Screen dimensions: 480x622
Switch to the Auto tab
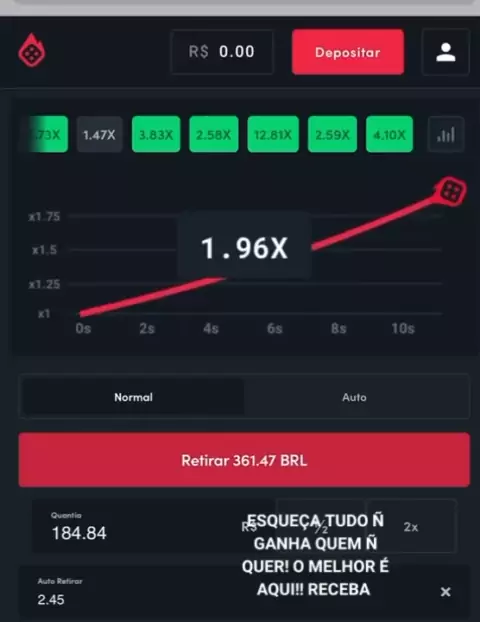pyautogui.click(x=354, y=397)
